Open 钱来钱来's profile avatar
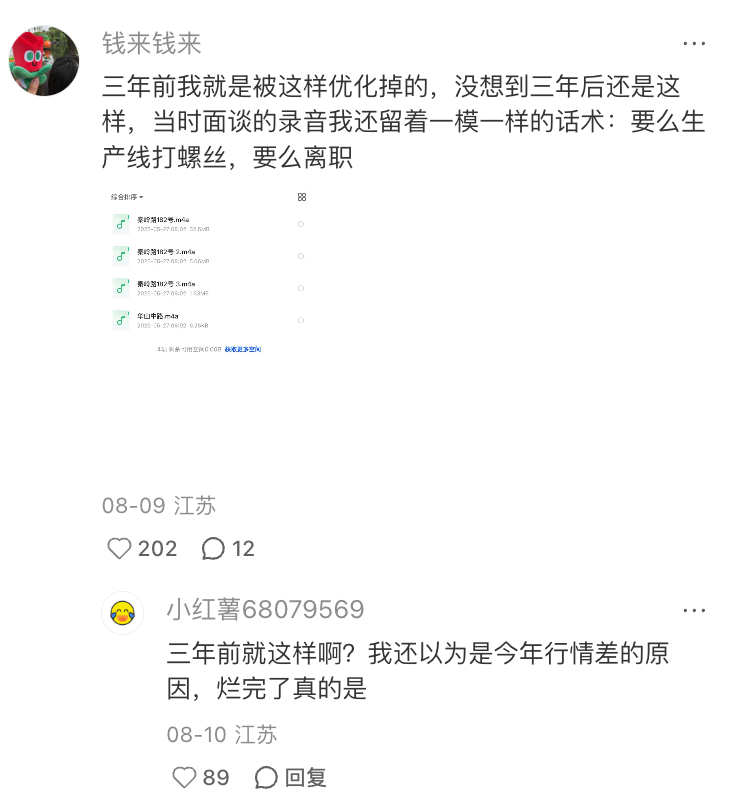 pyautogui.click(x=44, y=61)
